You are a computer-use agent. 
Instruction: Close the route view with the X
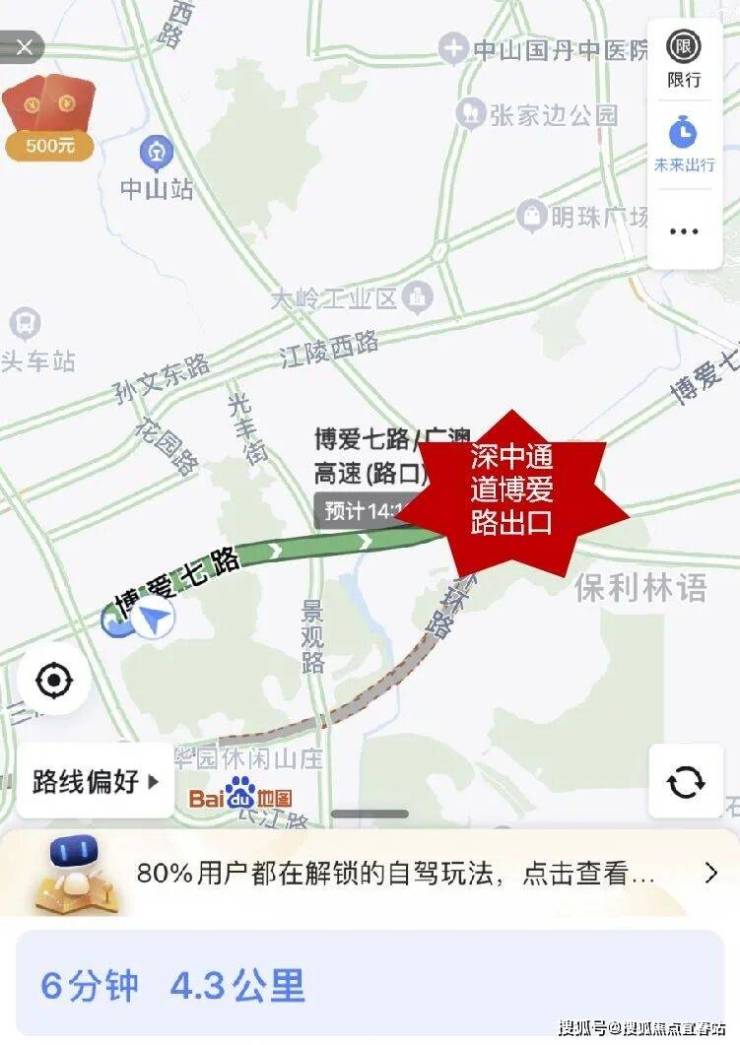24,47
